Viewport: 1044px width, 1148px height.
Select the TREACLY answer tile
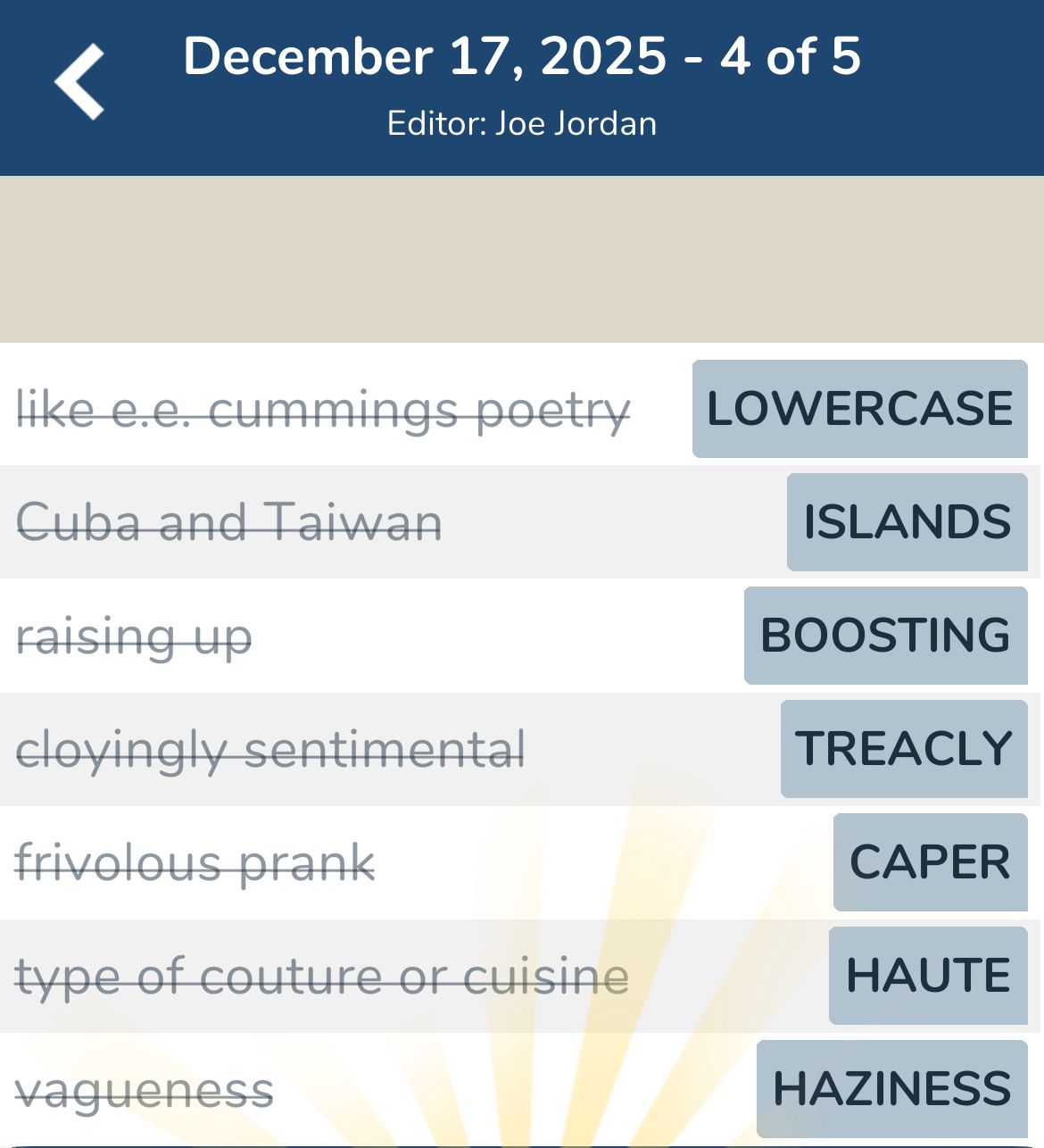coord(903,747)
